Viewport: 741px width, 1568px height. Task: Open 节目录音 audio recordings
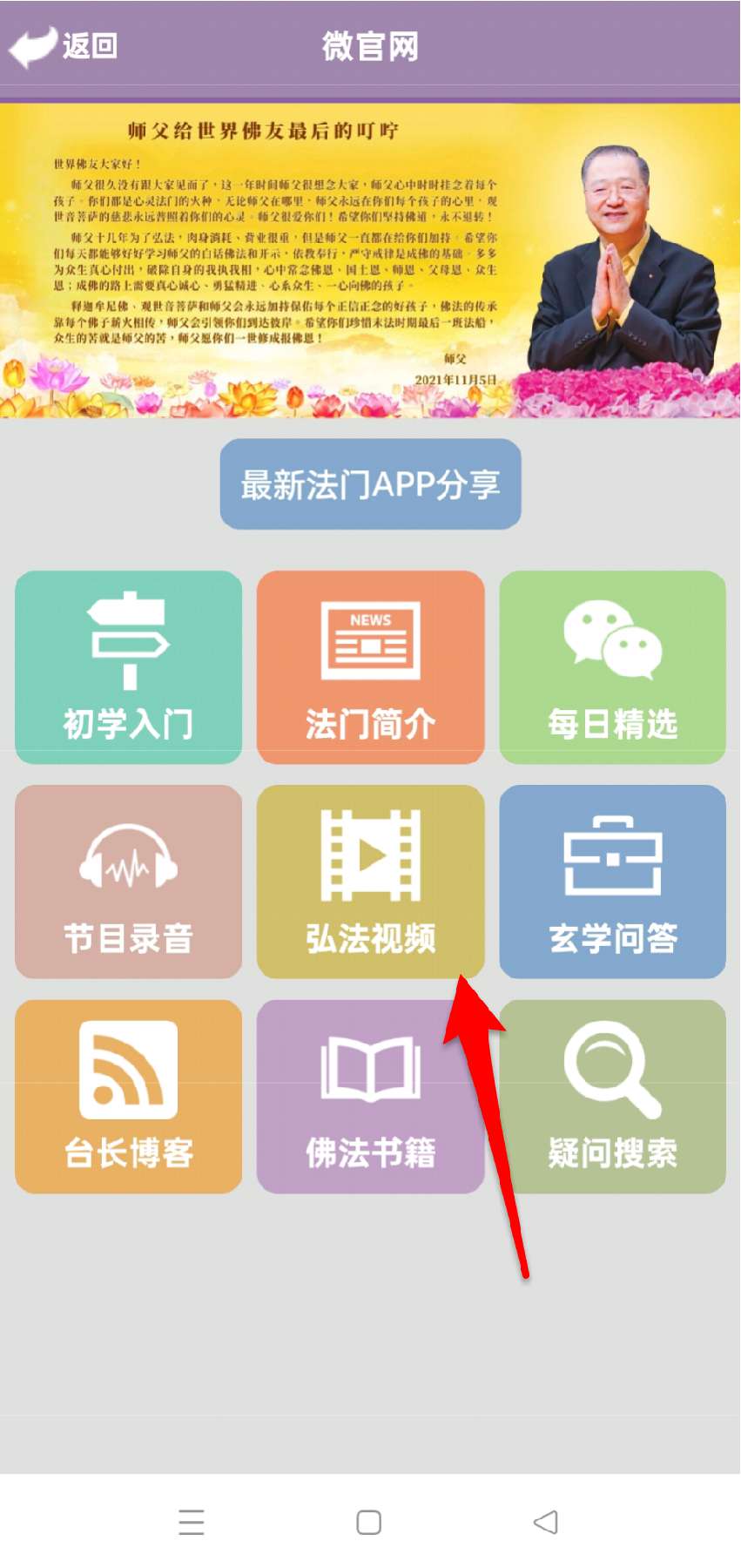[128, 882]
